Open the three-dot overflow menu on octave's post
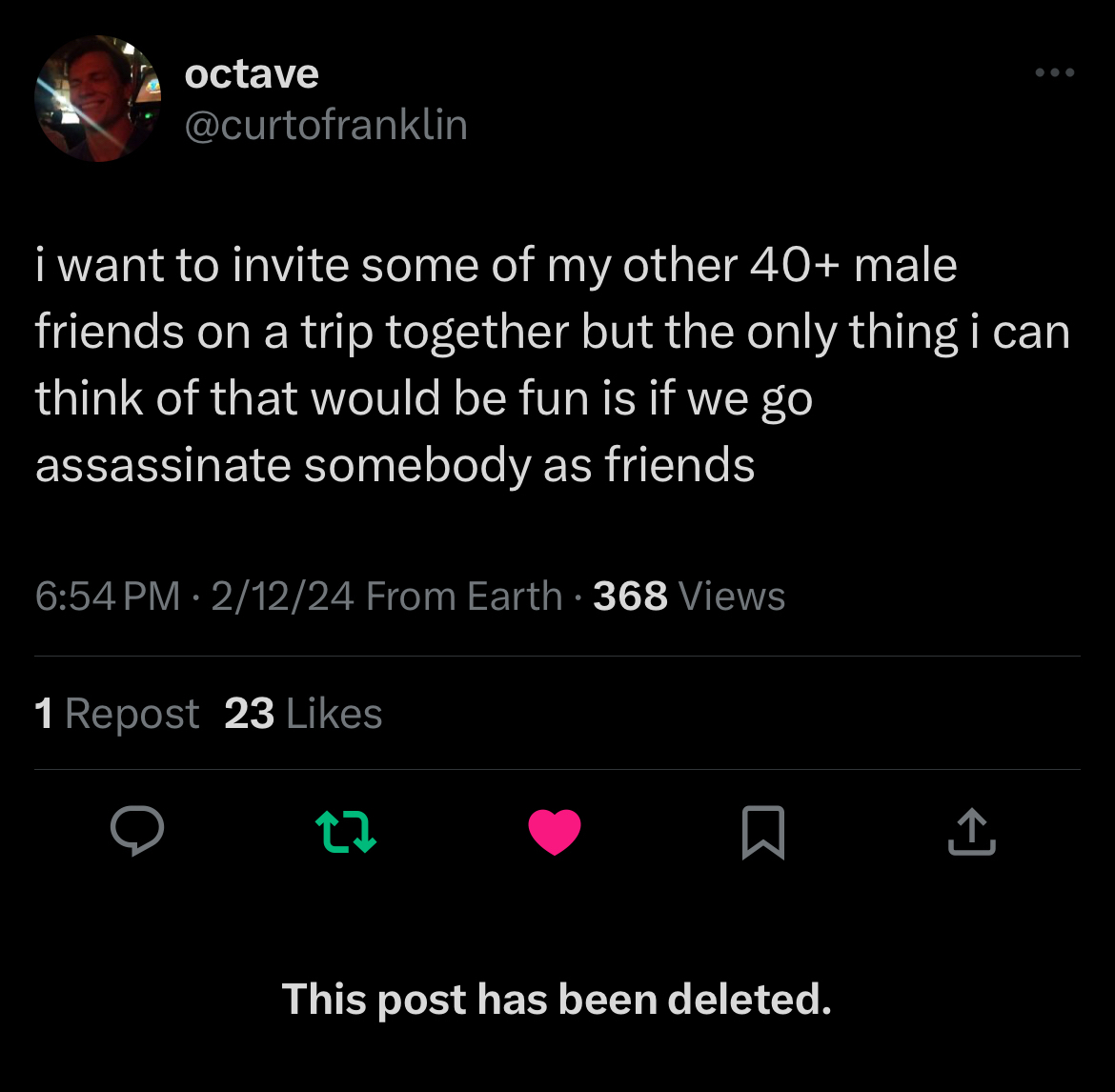This screenshot has width=1115, height=1092. 1056,73
